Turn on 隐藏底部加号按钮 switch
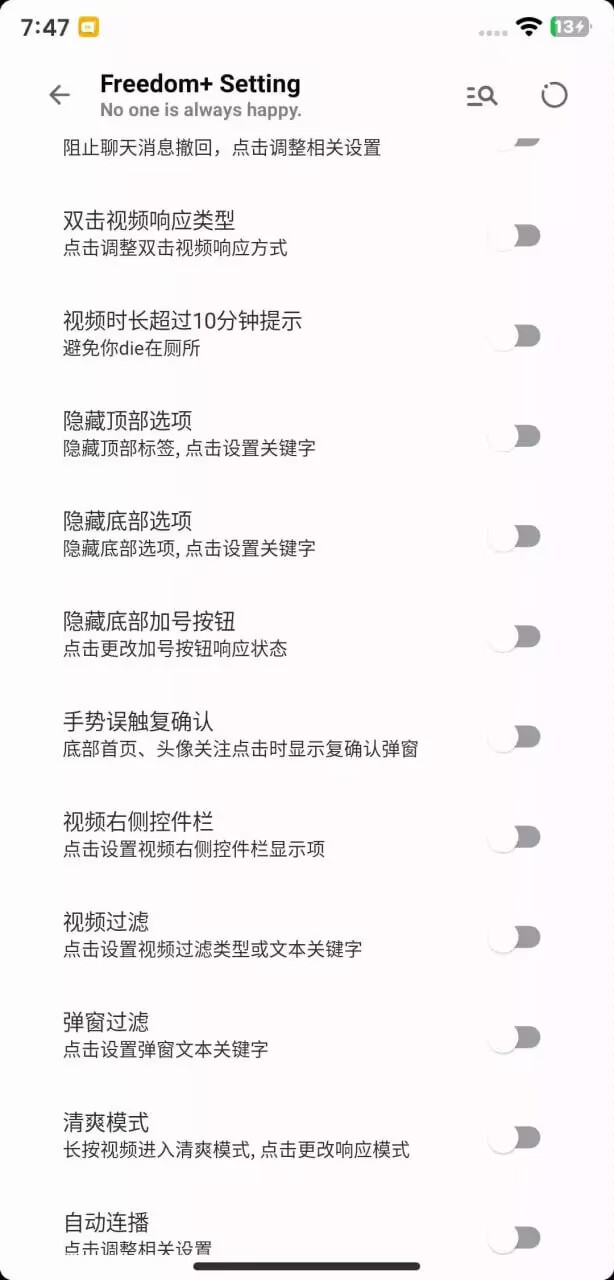Viewport: 614px width, 1280px height. tap(515, 636)
